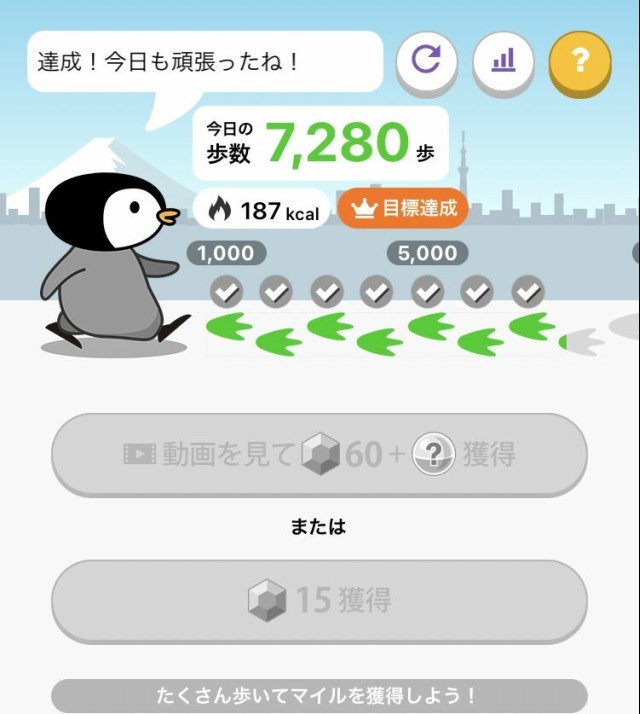640x714 pixels.
Task: Open the yellow help question mark
Action: [579, 60]
